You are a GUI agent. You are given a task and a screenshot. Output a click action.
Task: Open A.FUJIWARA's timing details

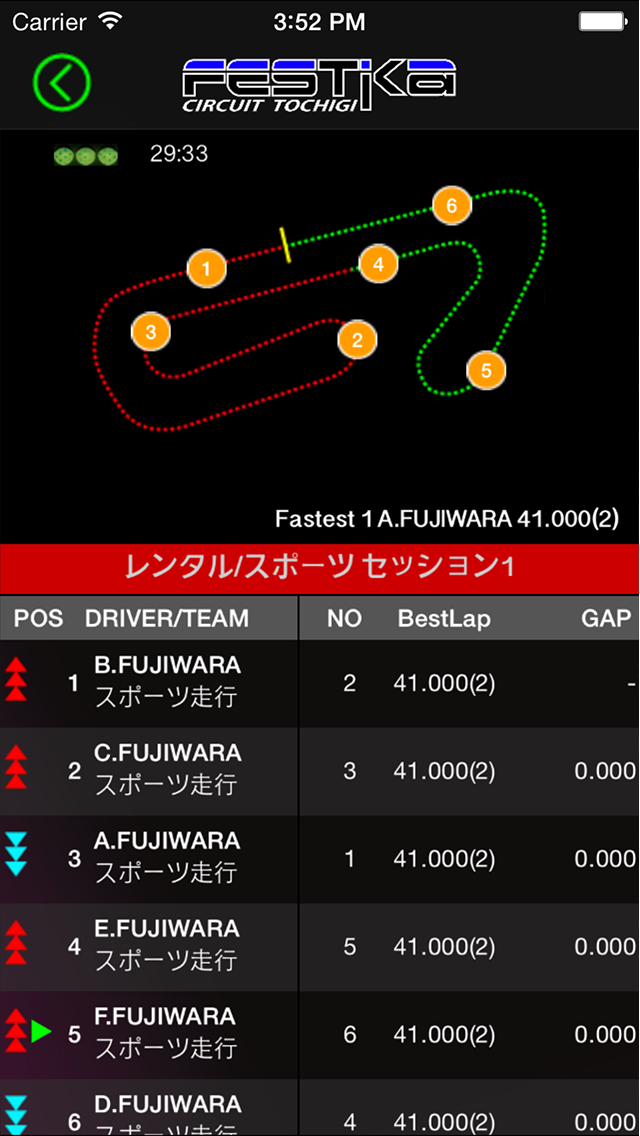click(x=320, y=859)
